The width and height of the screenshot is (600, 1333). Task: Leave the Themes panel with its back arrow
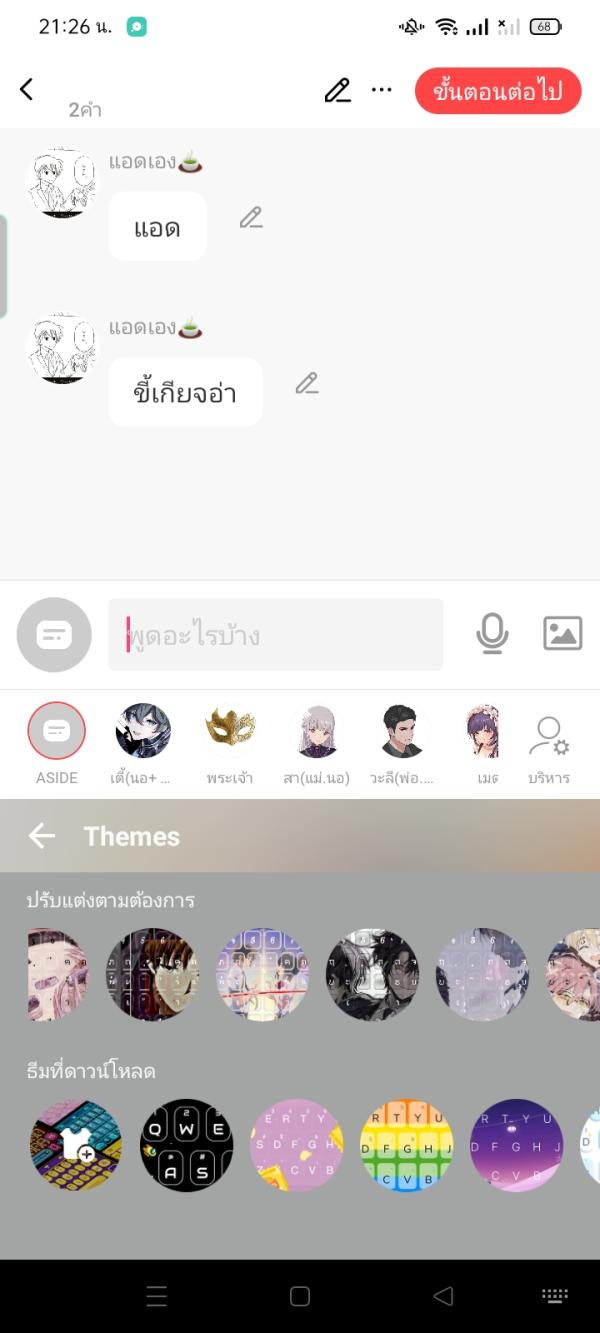tap(42, 836)
